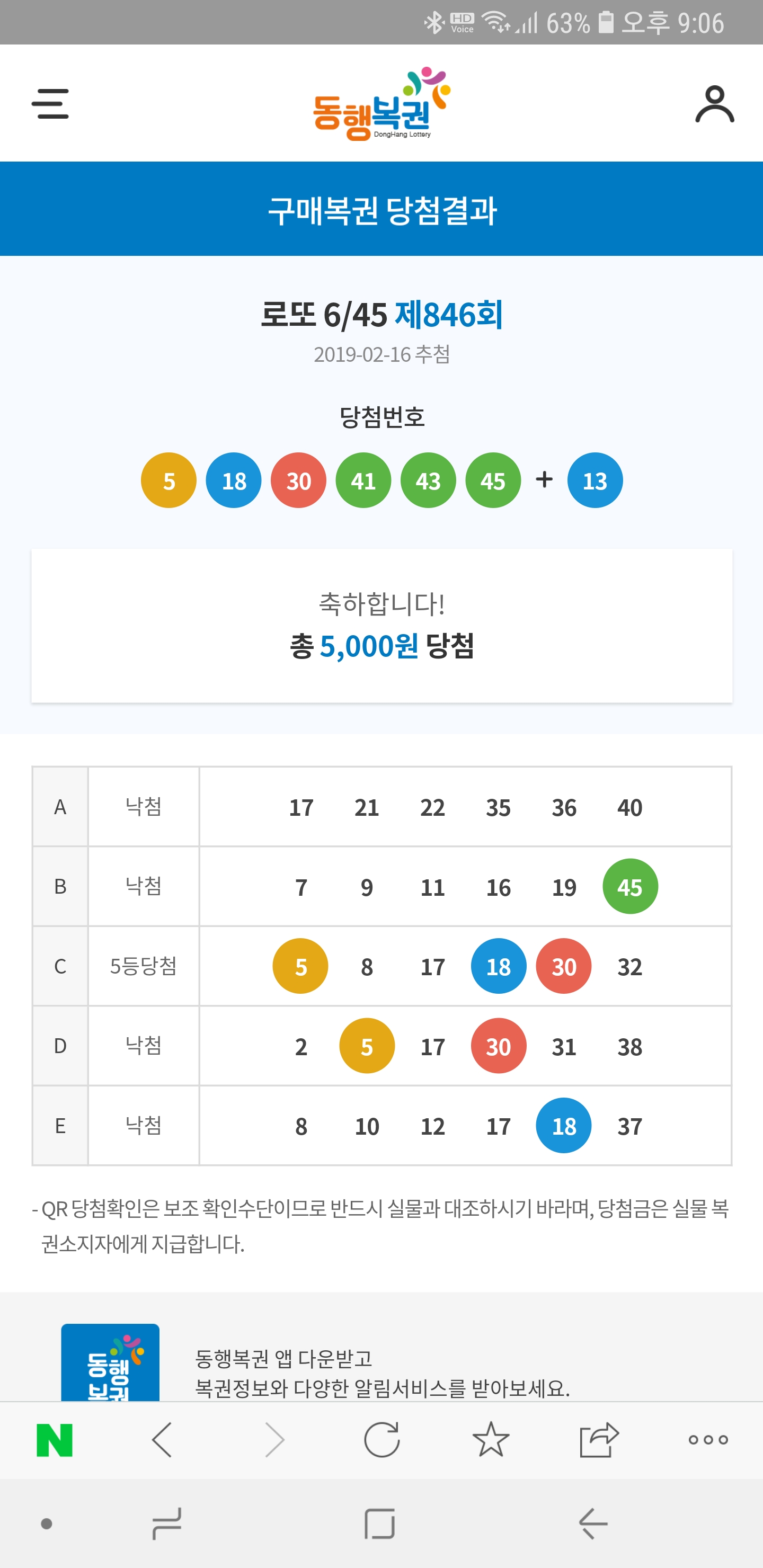Open the browser's three-dot more menu
763x1568 pixels.
coord(708,1440)
